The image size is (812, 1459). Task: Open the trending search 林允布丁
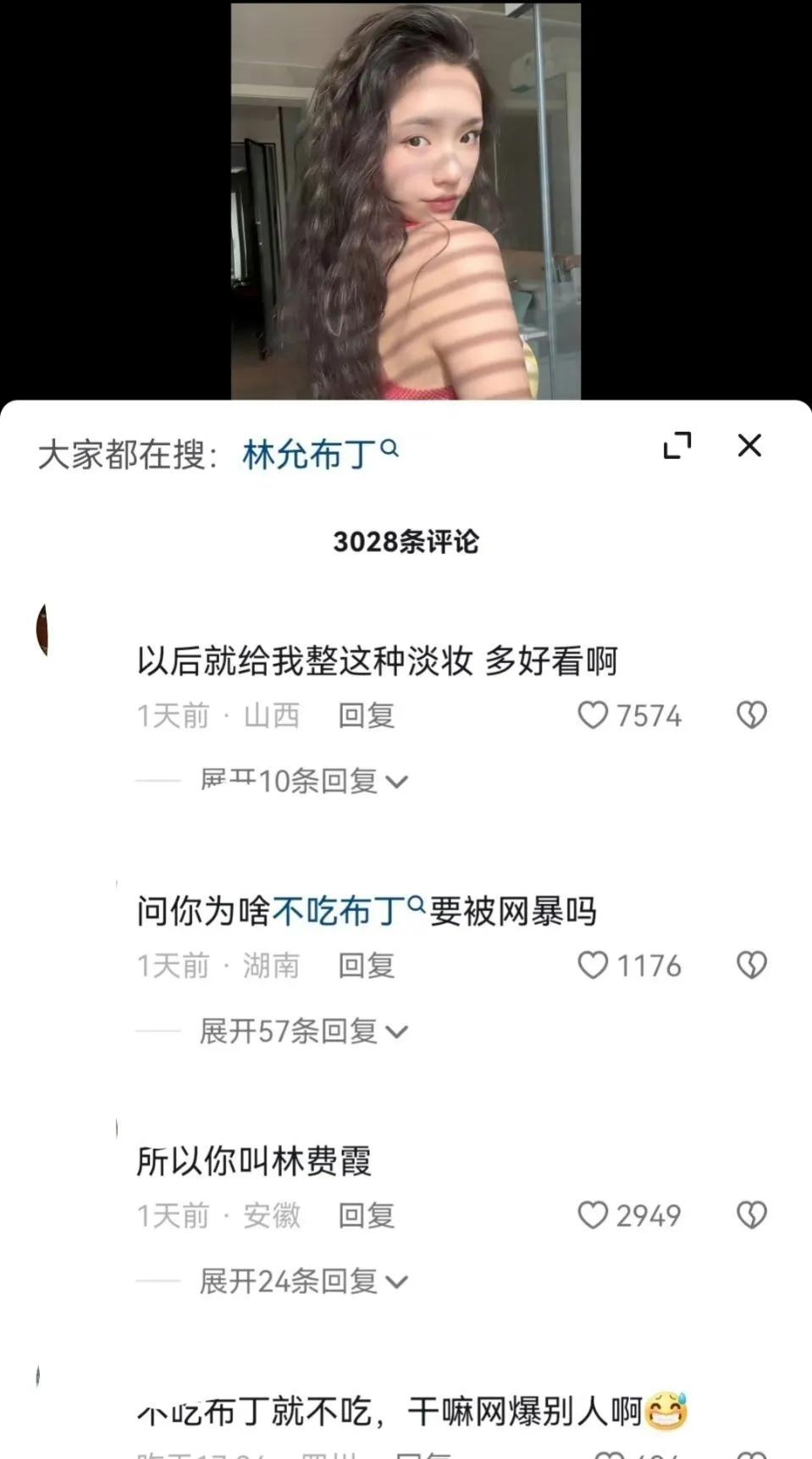click(x=310, y=455)
